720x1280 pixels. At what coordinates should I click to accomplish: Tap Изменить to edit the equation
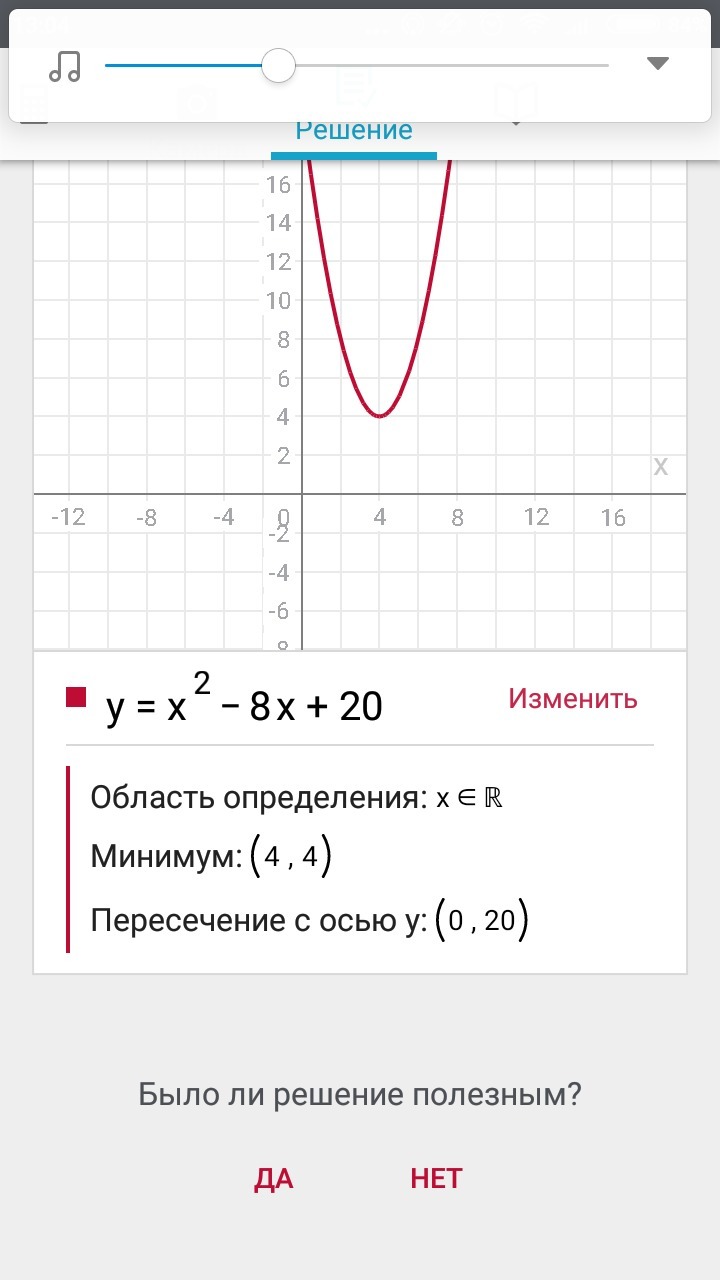572,698
